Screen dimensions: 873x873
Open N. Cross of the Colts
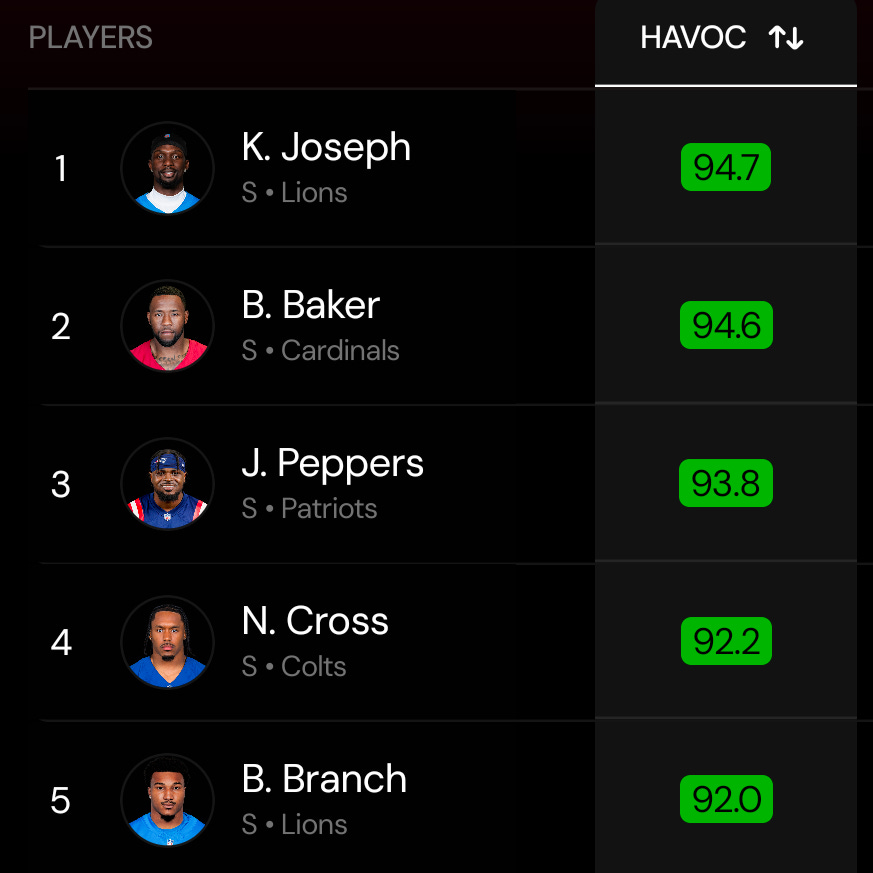coord(315,641)
